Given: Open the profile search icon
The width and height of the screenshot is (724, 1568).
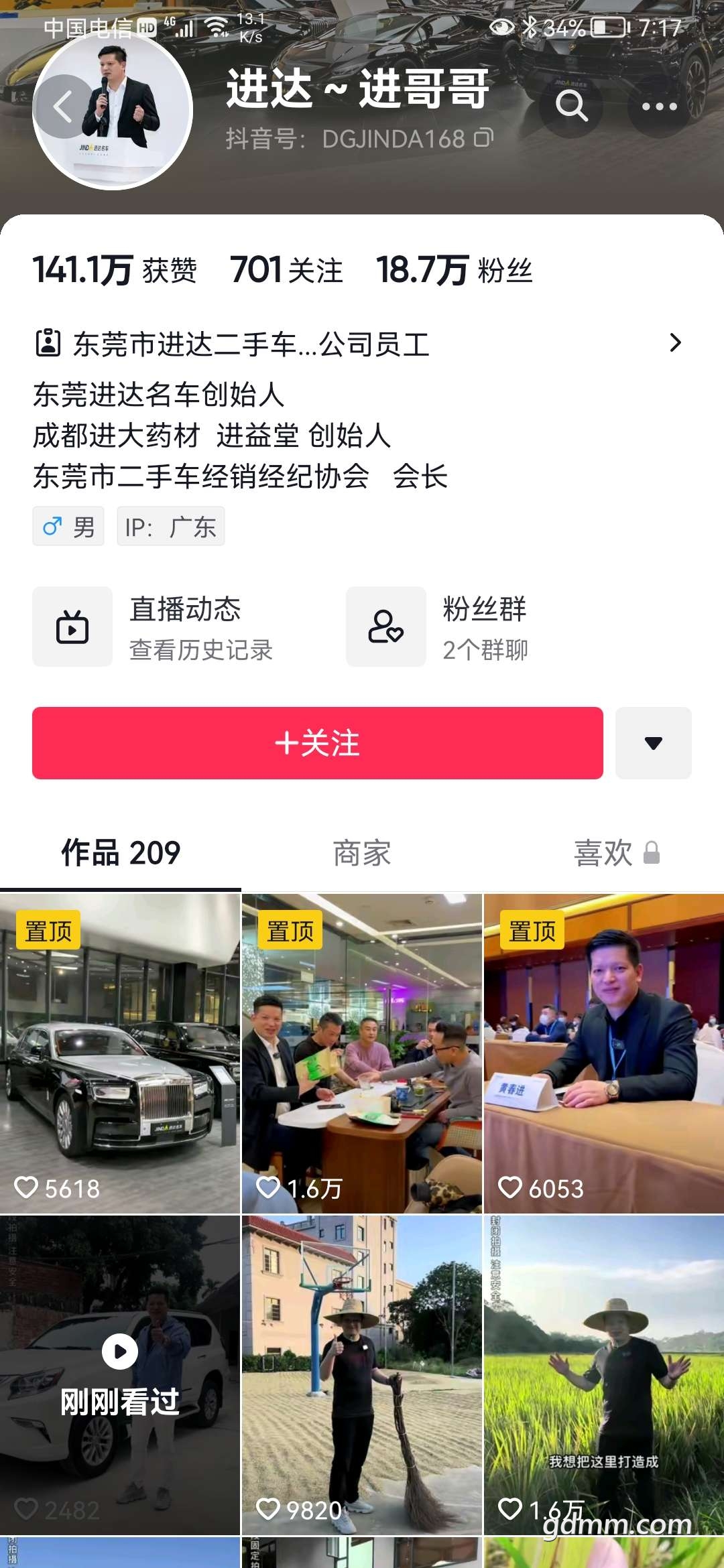Looking at the screenshot, I should coord(571,107).
